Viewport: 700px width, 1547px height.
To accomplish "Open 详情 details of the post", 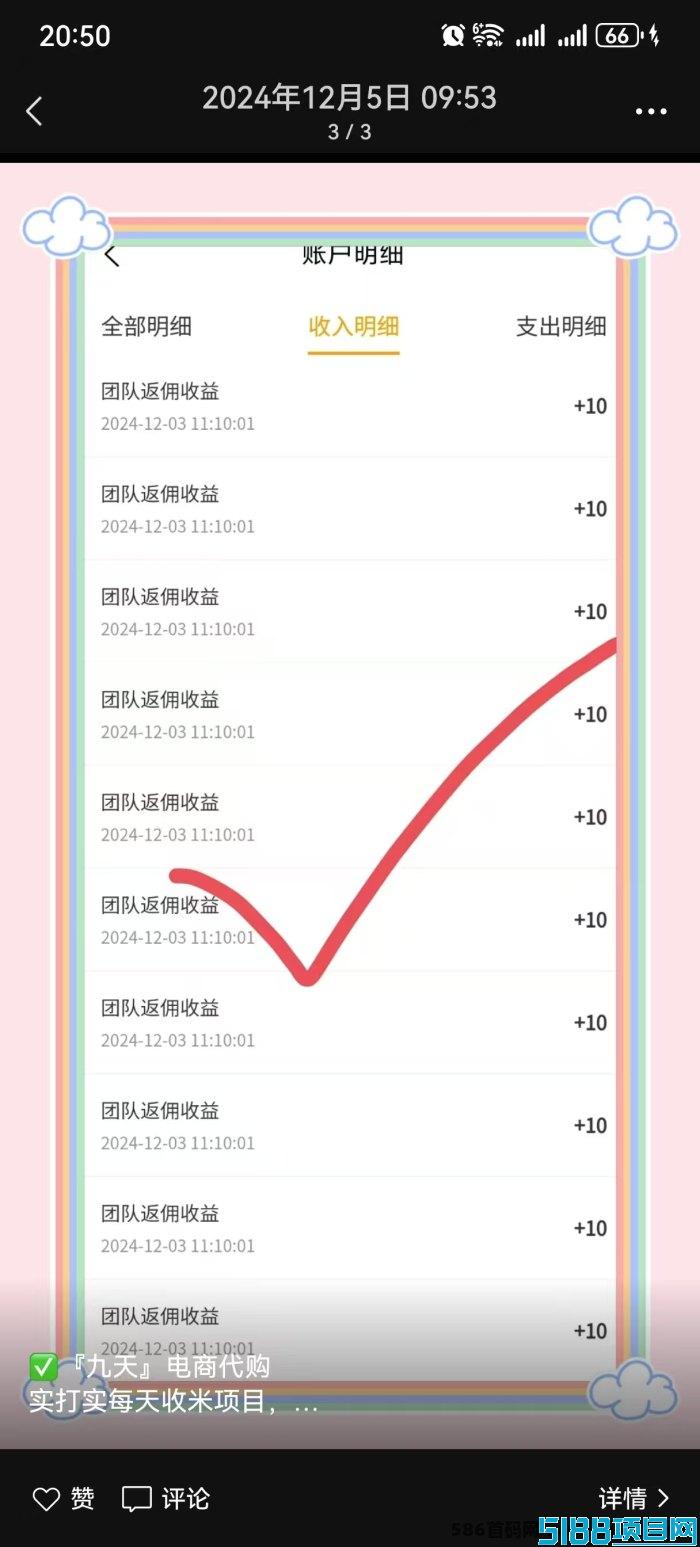I will click(634, 1498).
